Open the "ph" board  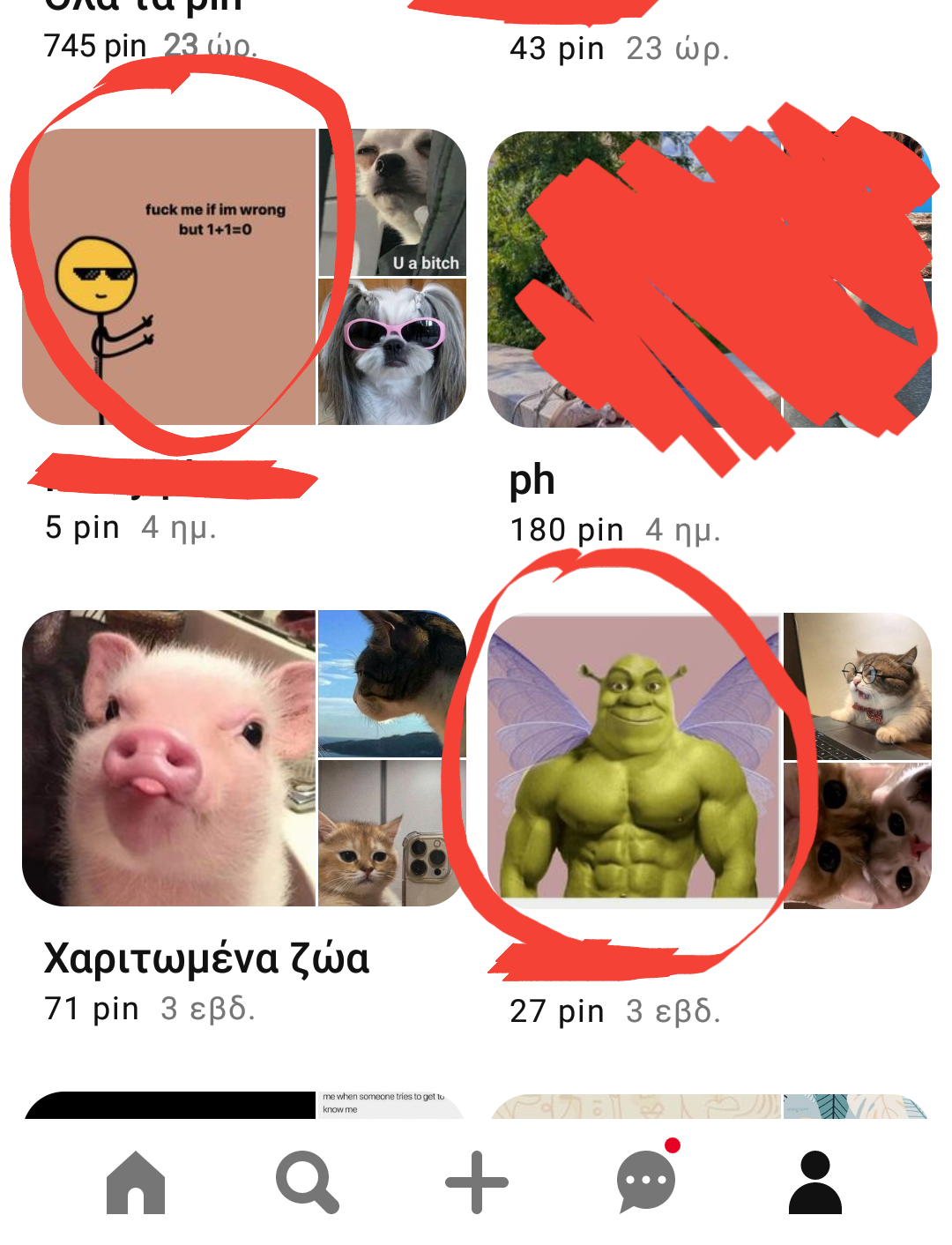(709, 280)
